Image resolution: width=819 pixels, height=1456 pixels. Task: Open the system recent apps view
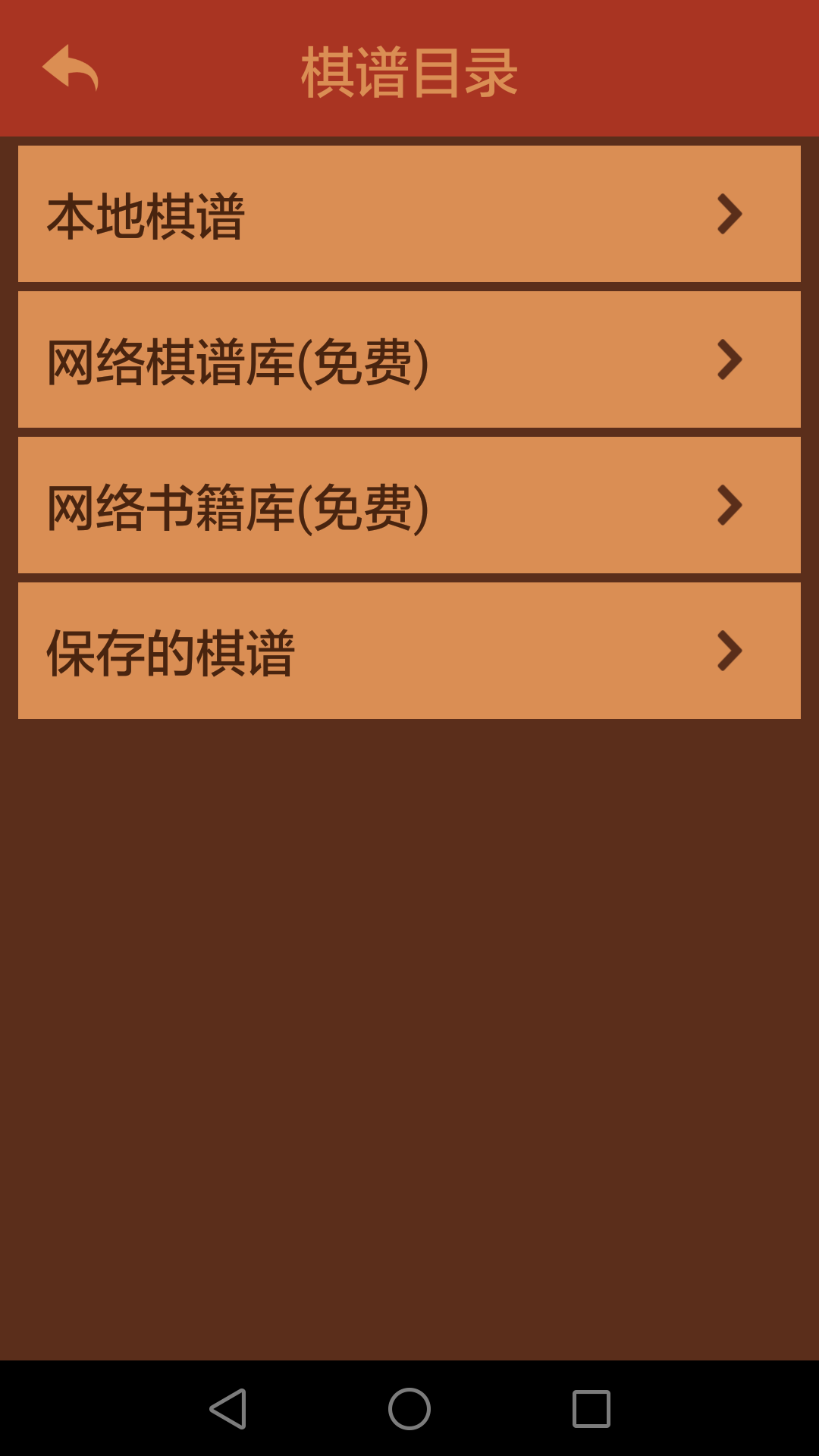(x=591, y=1409)
